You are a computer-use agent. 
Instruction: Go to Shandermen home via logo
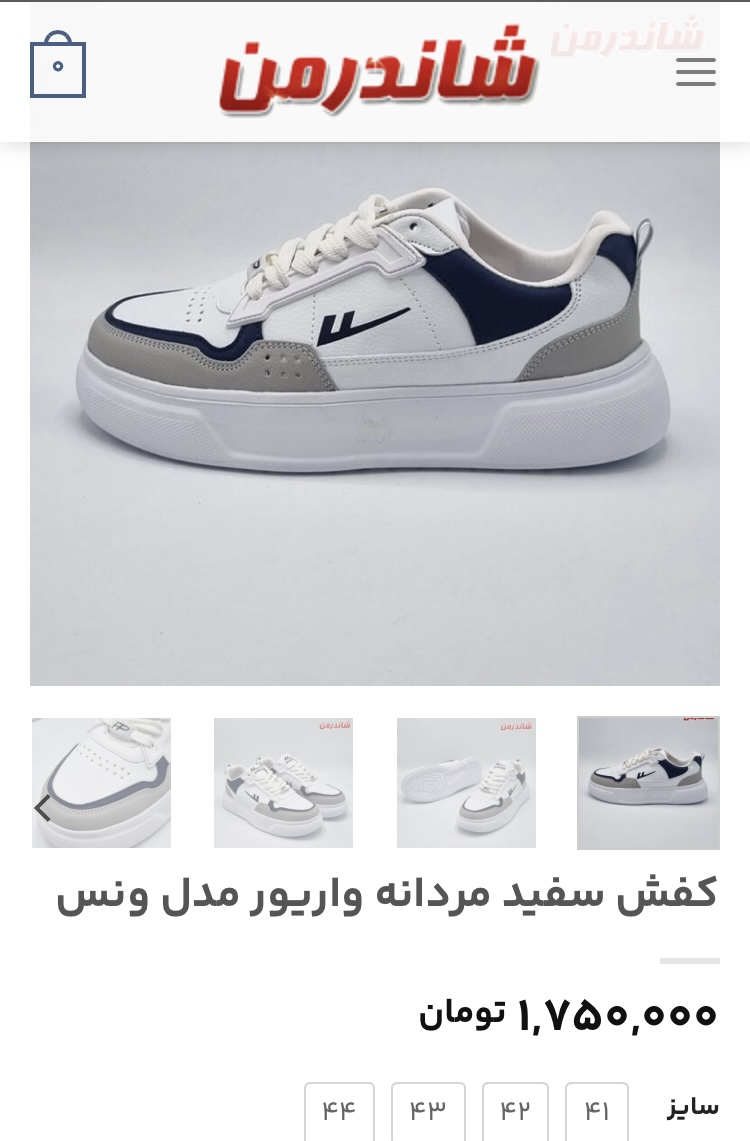[x=378, y=70]
